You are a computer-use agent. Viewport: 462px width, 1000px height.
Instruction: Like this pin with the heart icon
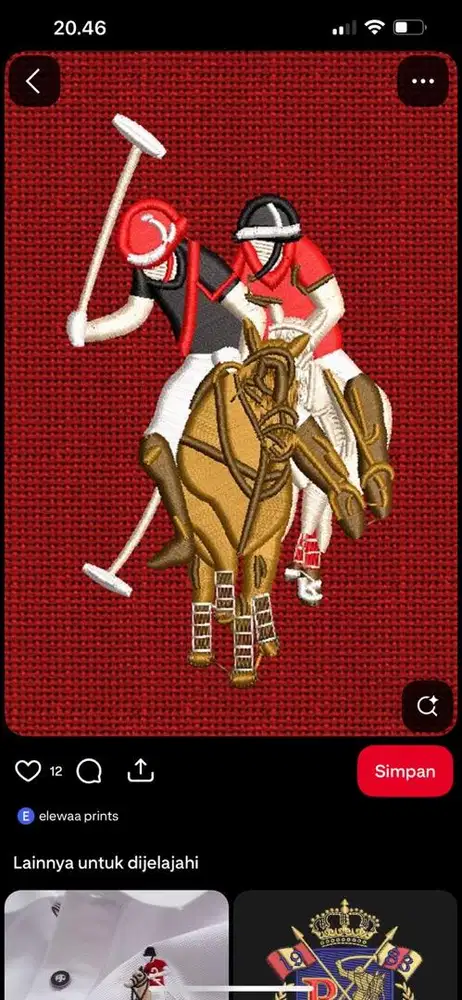click(x=28, y=771)
